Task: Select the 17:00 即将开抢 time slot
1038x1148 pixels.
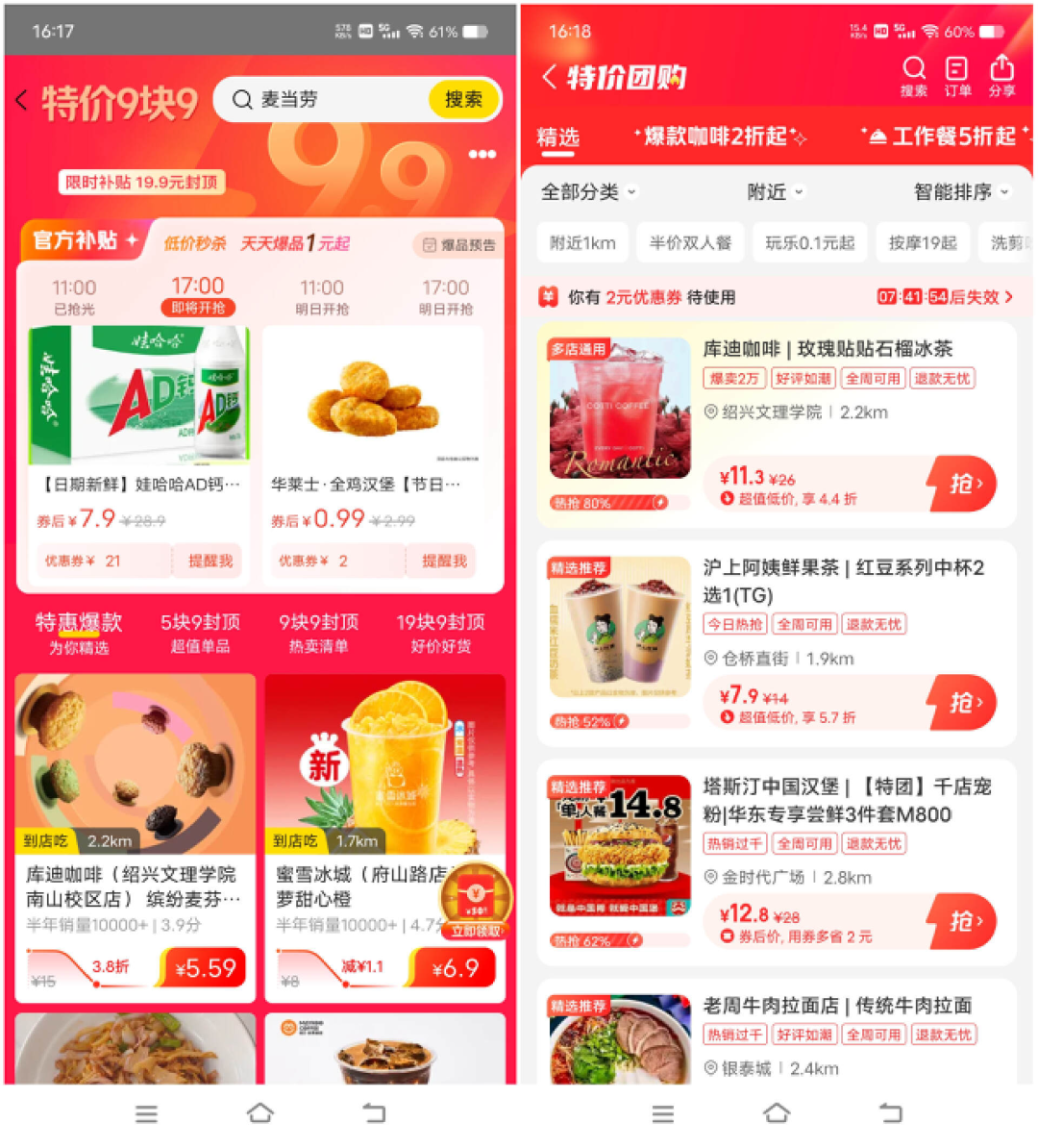Action: point(197,295)
